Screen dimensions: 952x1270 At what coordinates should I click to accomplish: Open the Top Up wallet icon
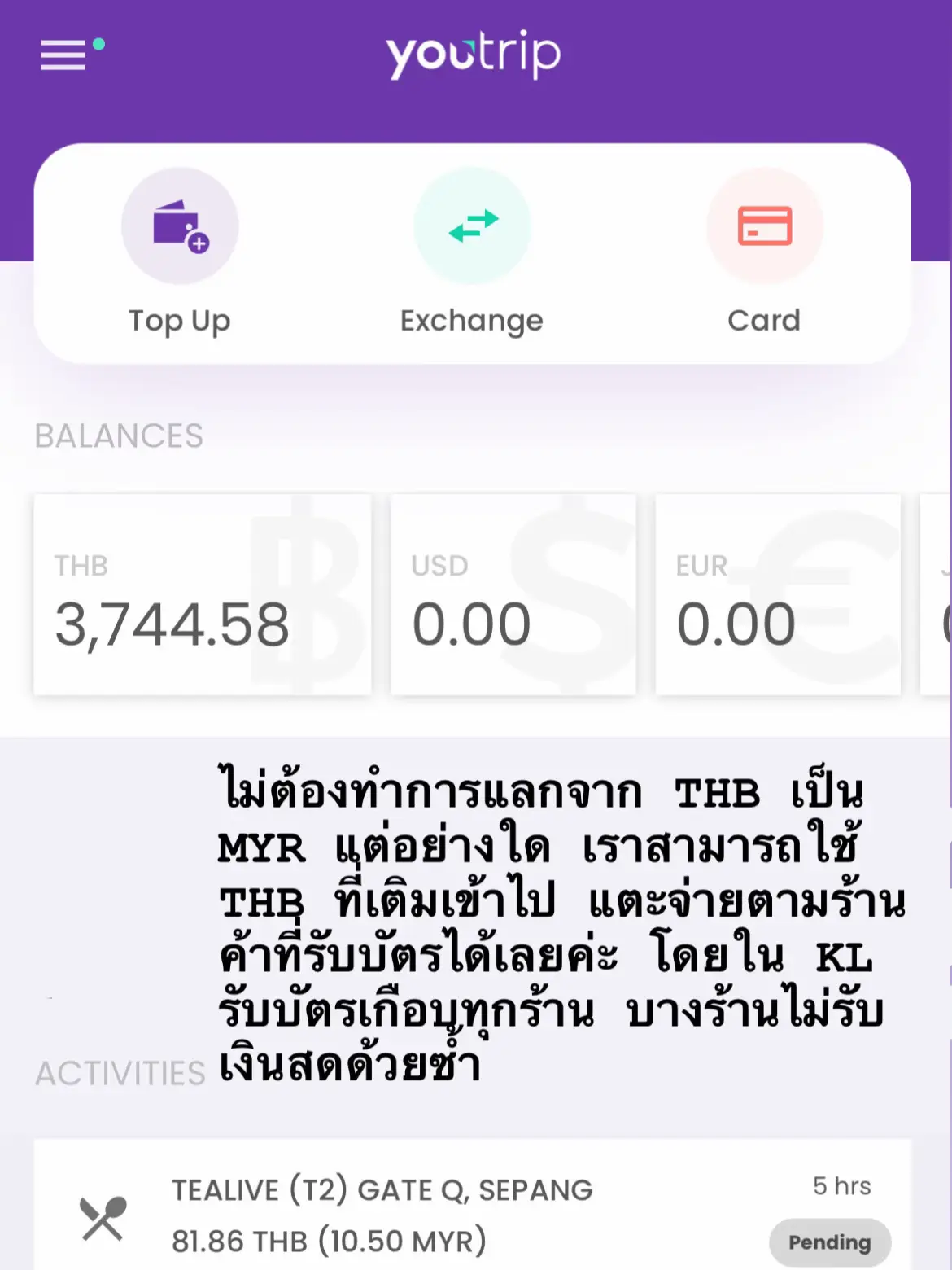(x=180, y=226)
